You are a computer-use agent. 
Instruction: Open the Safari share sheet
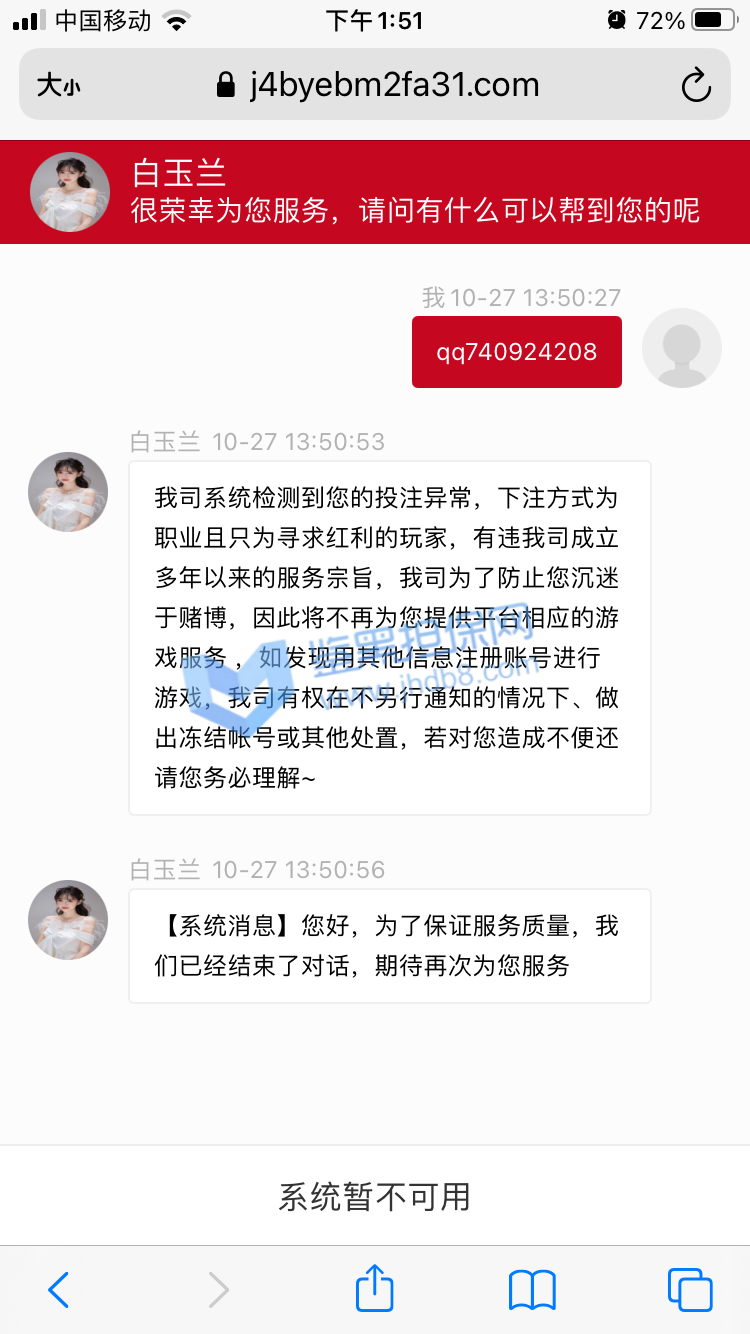[375, 1288]
